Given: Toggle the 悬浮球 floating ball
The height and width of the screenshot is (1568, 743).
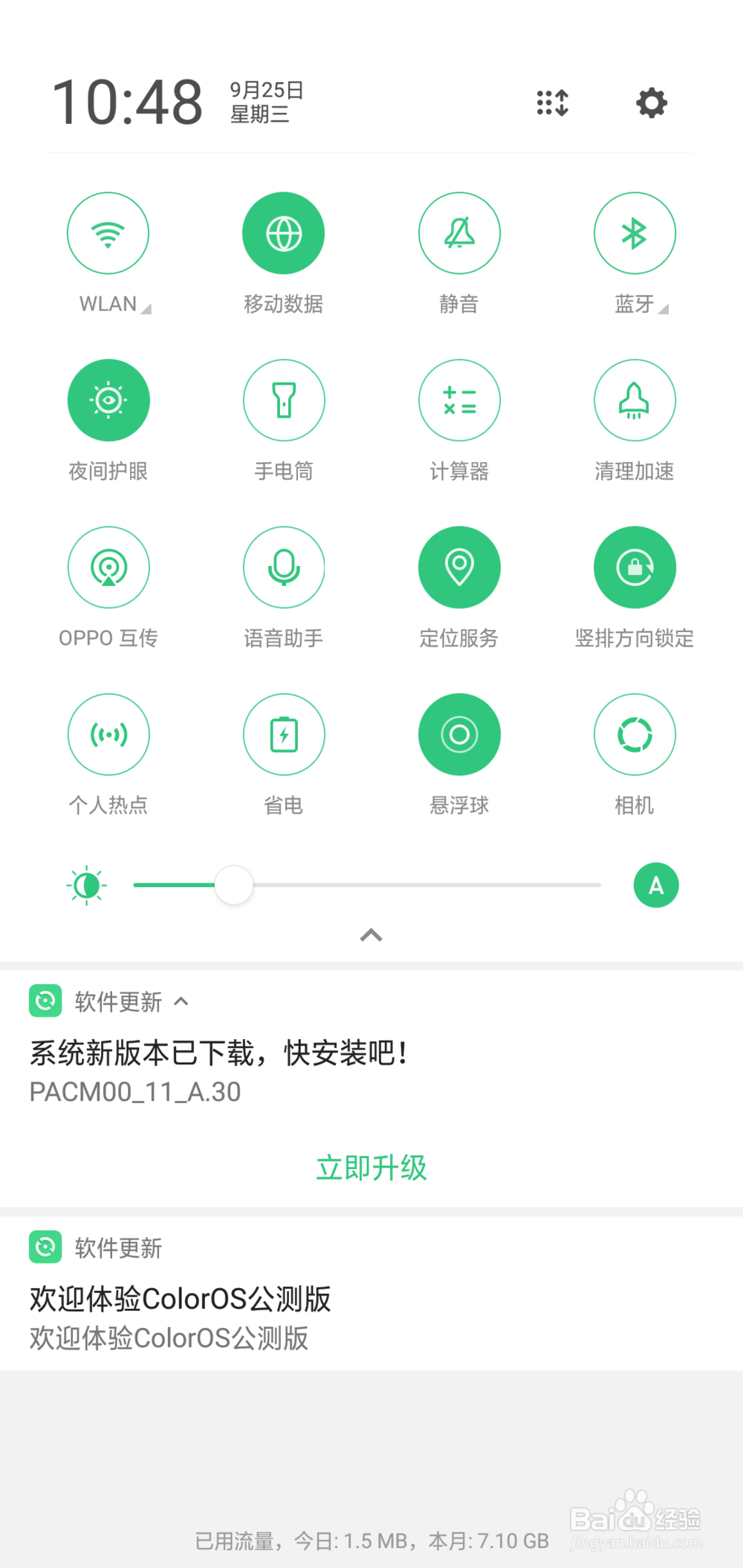Looking at the screenshot, I should (459, 734).
